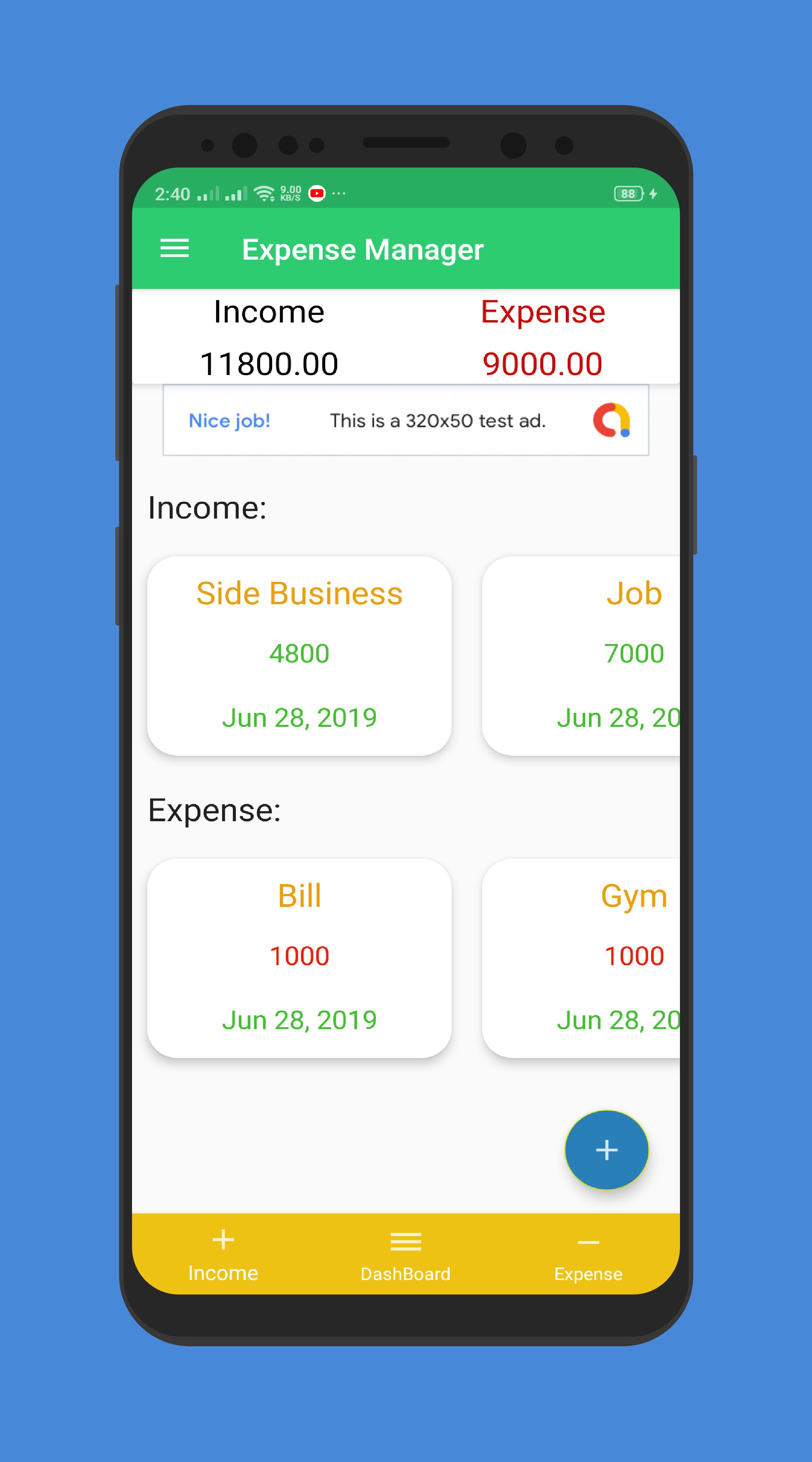This screenshot has width=812, height=1462.
Task: Open the Bill expense card
Action: point(299,958)
